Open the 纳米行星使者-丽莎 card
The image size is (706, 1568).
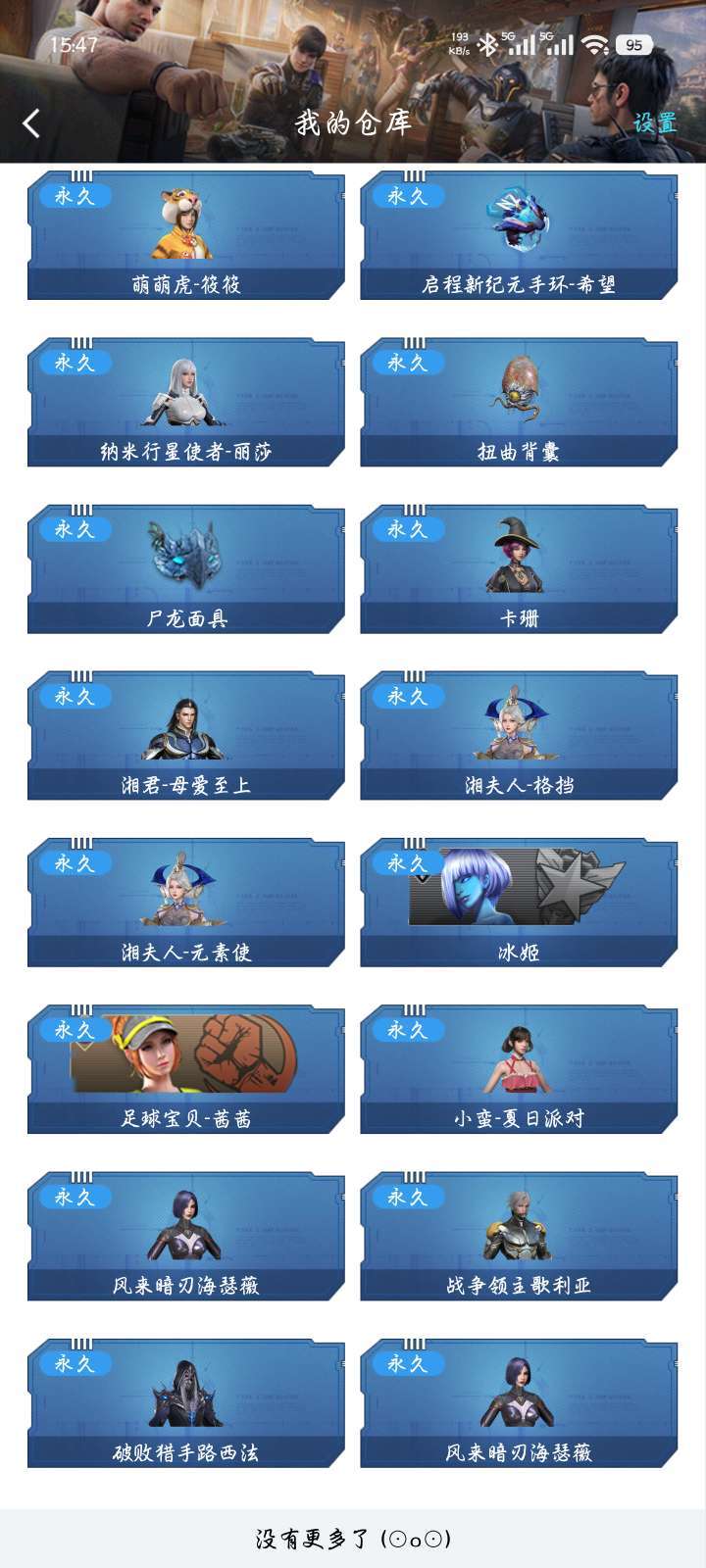pyautogui.click(x=186, y=402)
